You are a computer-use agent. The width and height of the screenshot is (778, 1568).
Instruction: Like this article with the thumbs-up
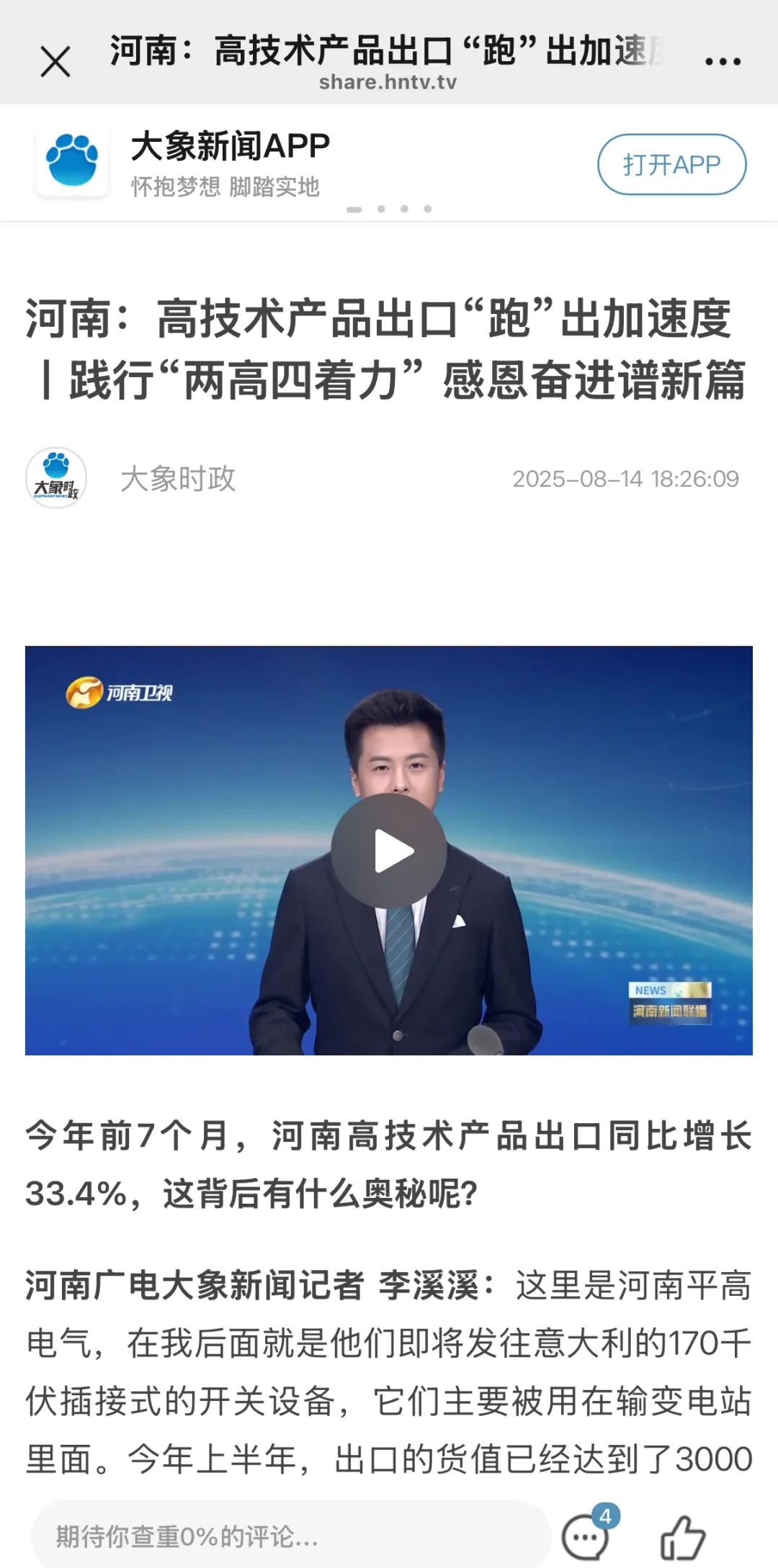click(681, 1536)
